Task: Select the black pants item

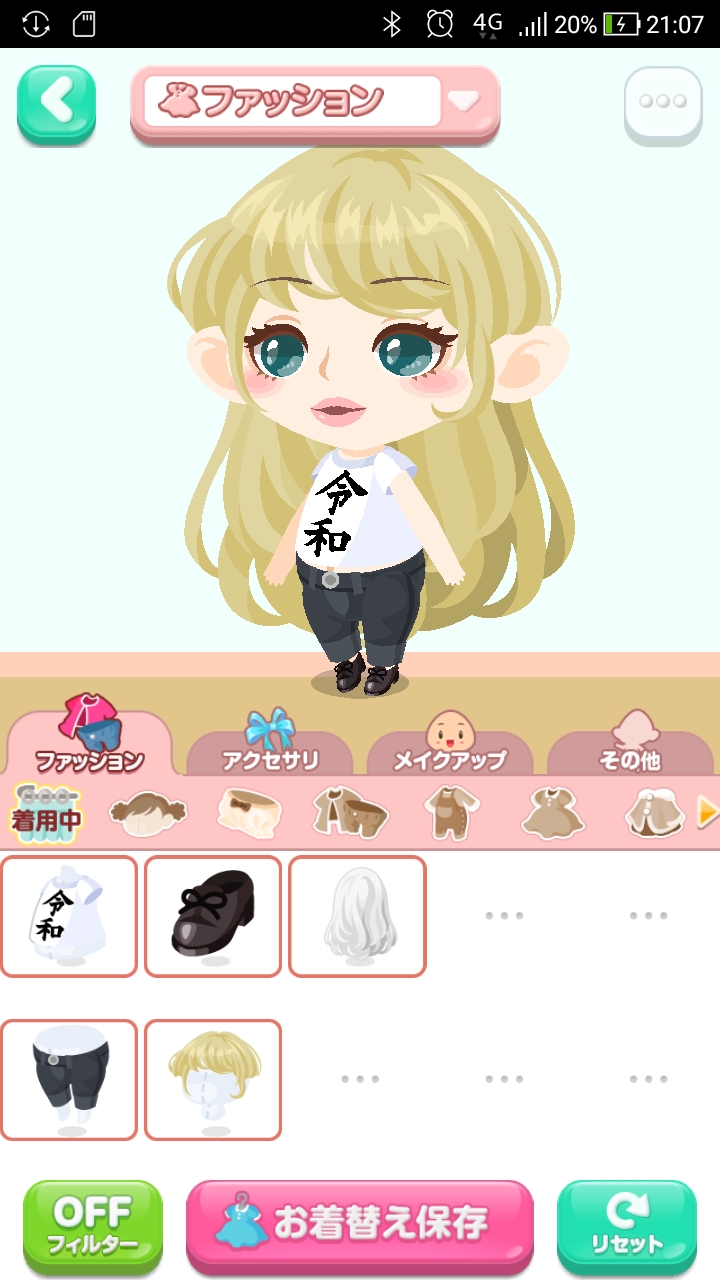Action: coord(69,1080)
